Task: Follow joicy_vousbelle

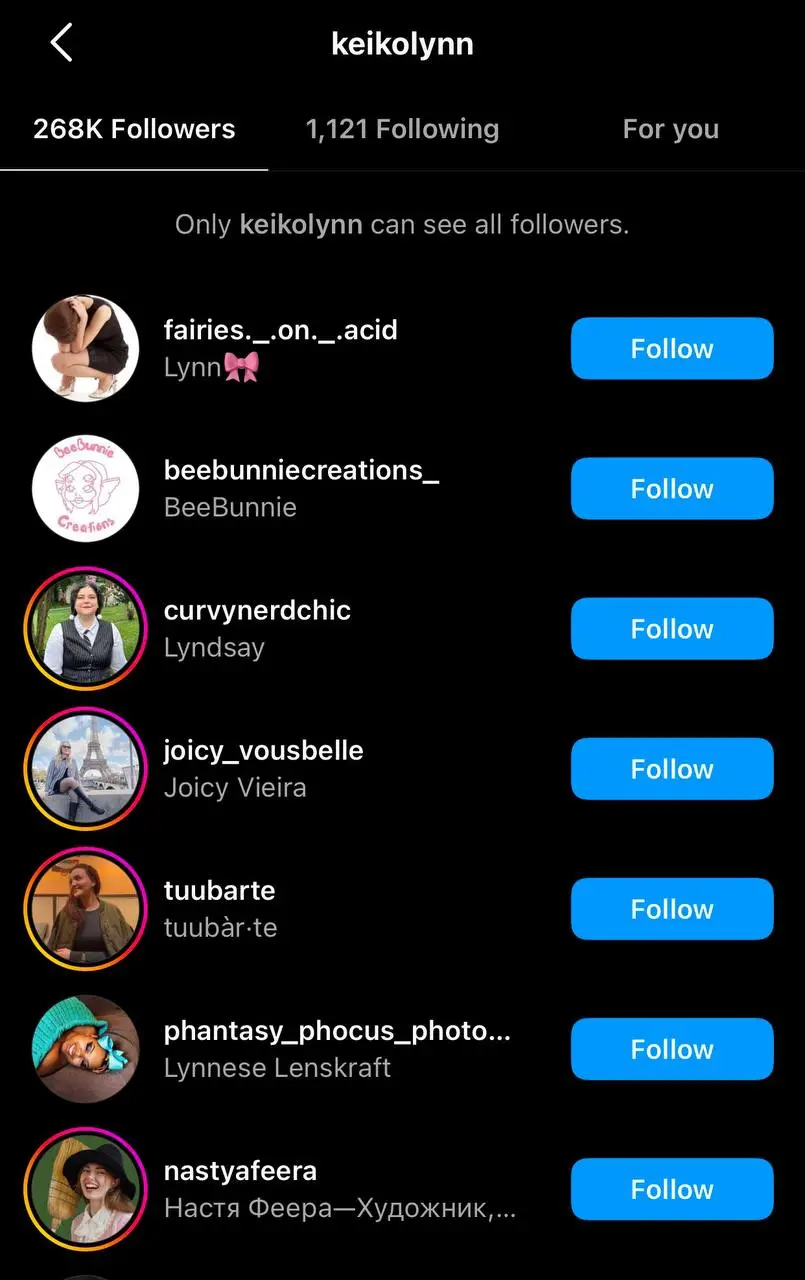Action: (x=671, y=768)
